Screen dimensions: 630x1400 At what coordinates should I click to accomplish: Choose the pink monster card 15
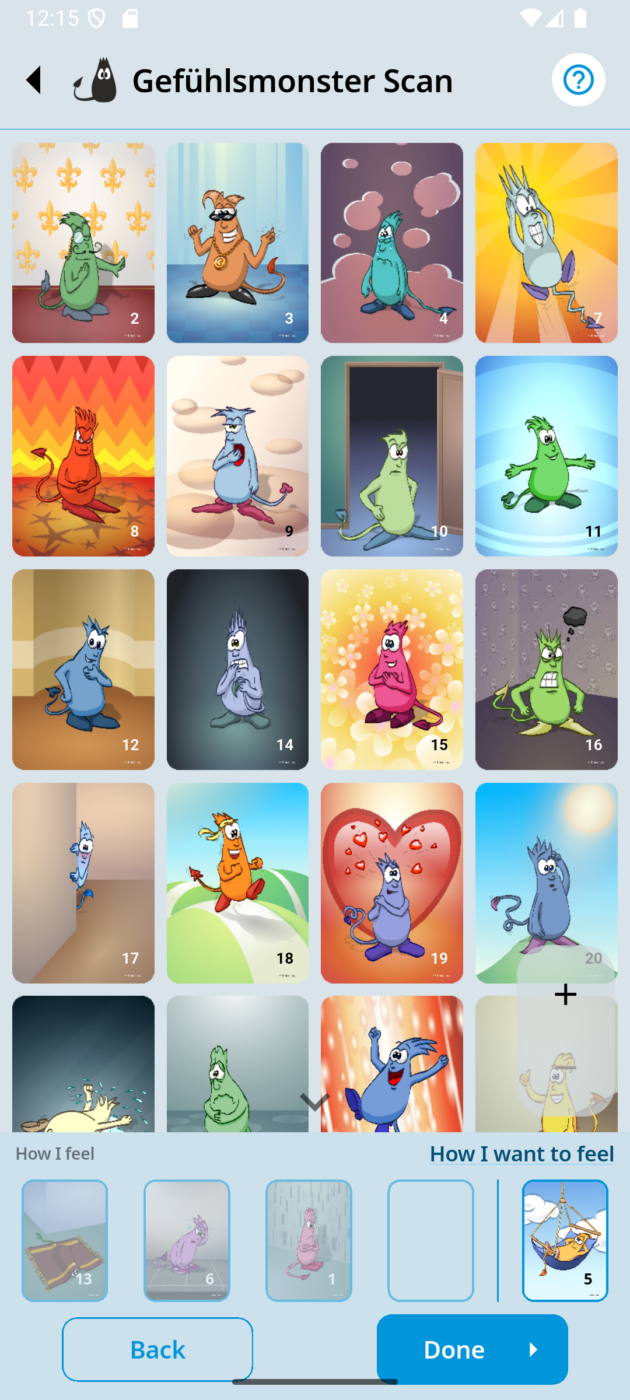pos(392,669)
